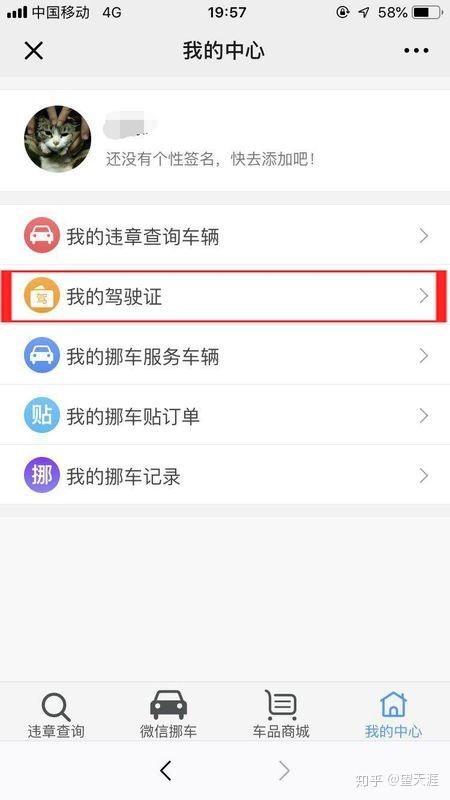The height and width of the screenshot is (800, 450).
Task: Select the 我的中心 tab
Action: point(393,714)
